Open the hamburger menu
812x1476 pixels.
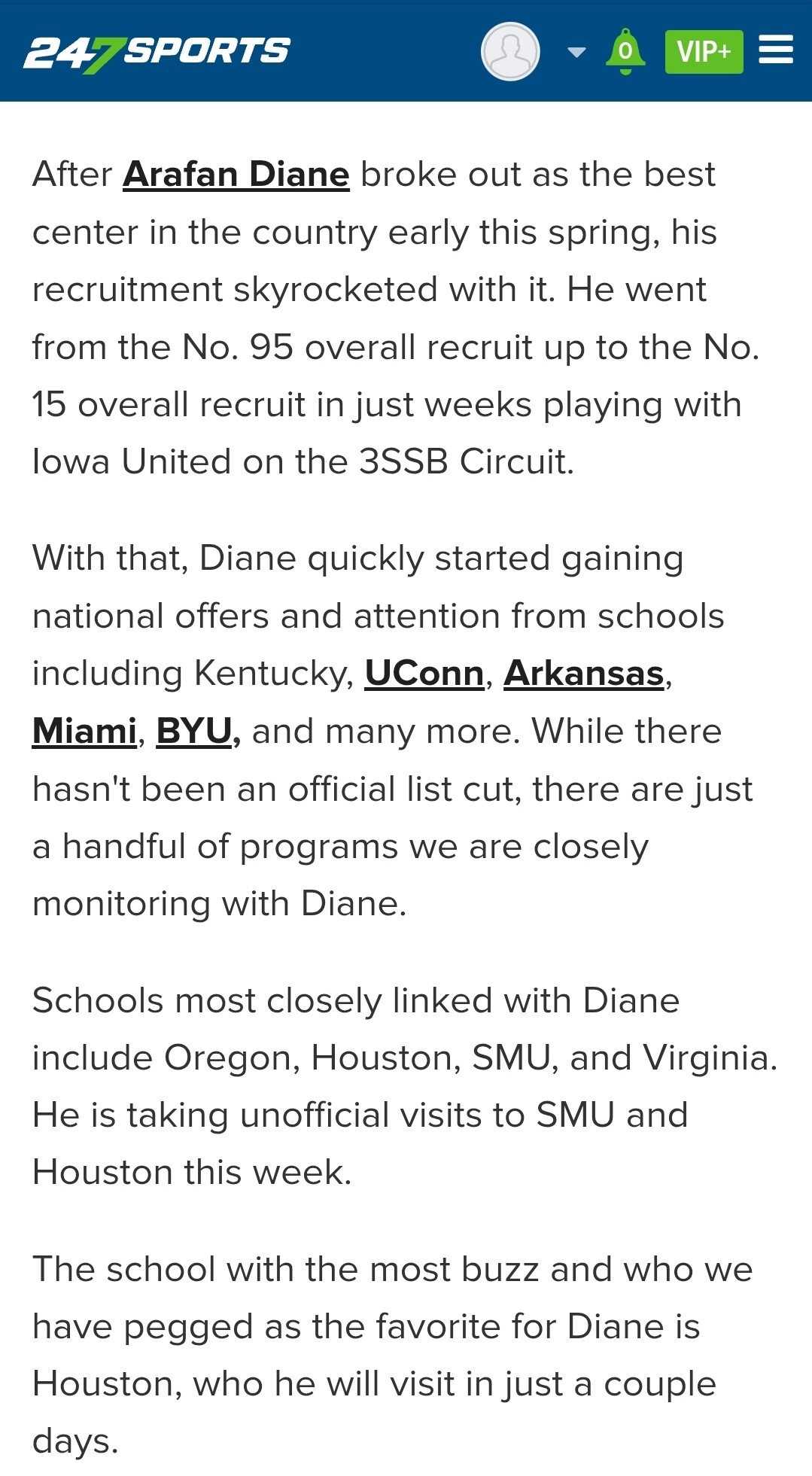[x=776, y=50]
